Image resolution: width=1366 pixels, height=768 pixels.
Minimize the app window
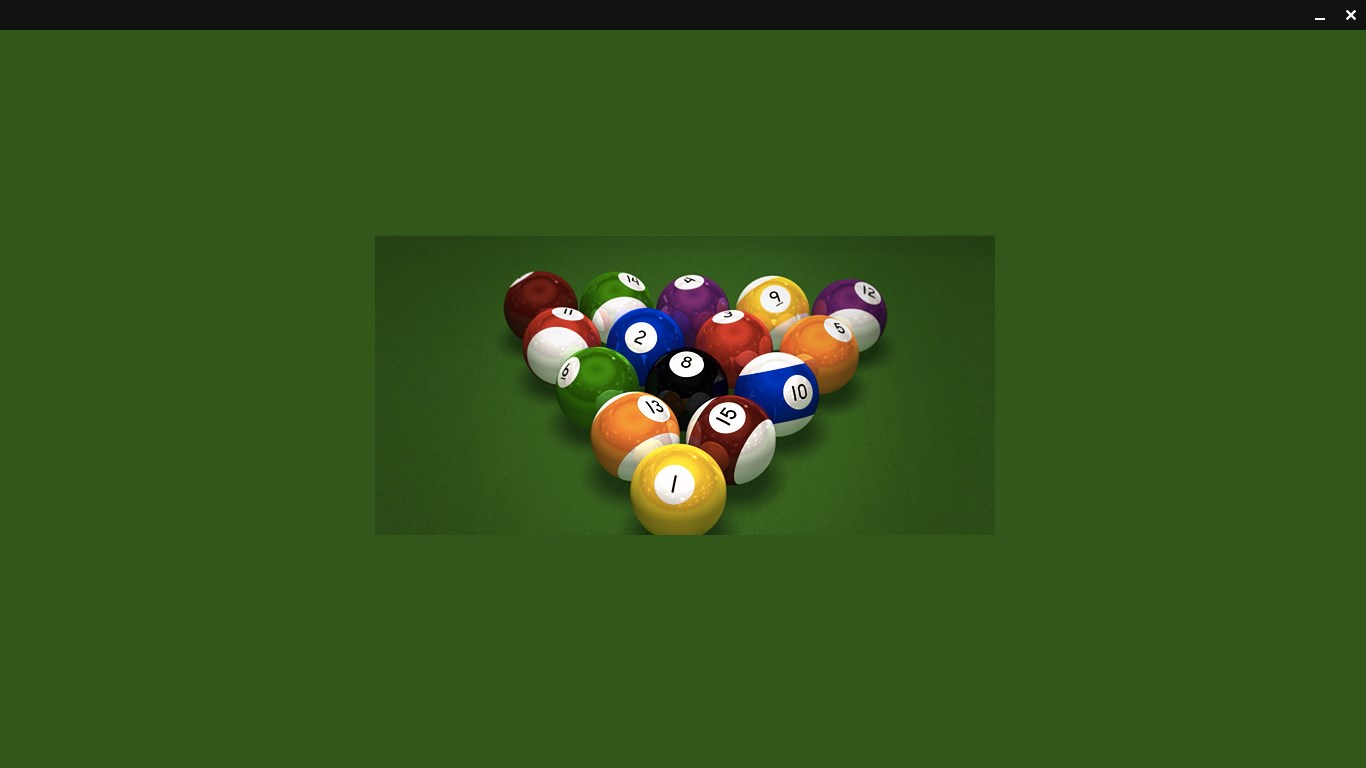(1320, 16)
